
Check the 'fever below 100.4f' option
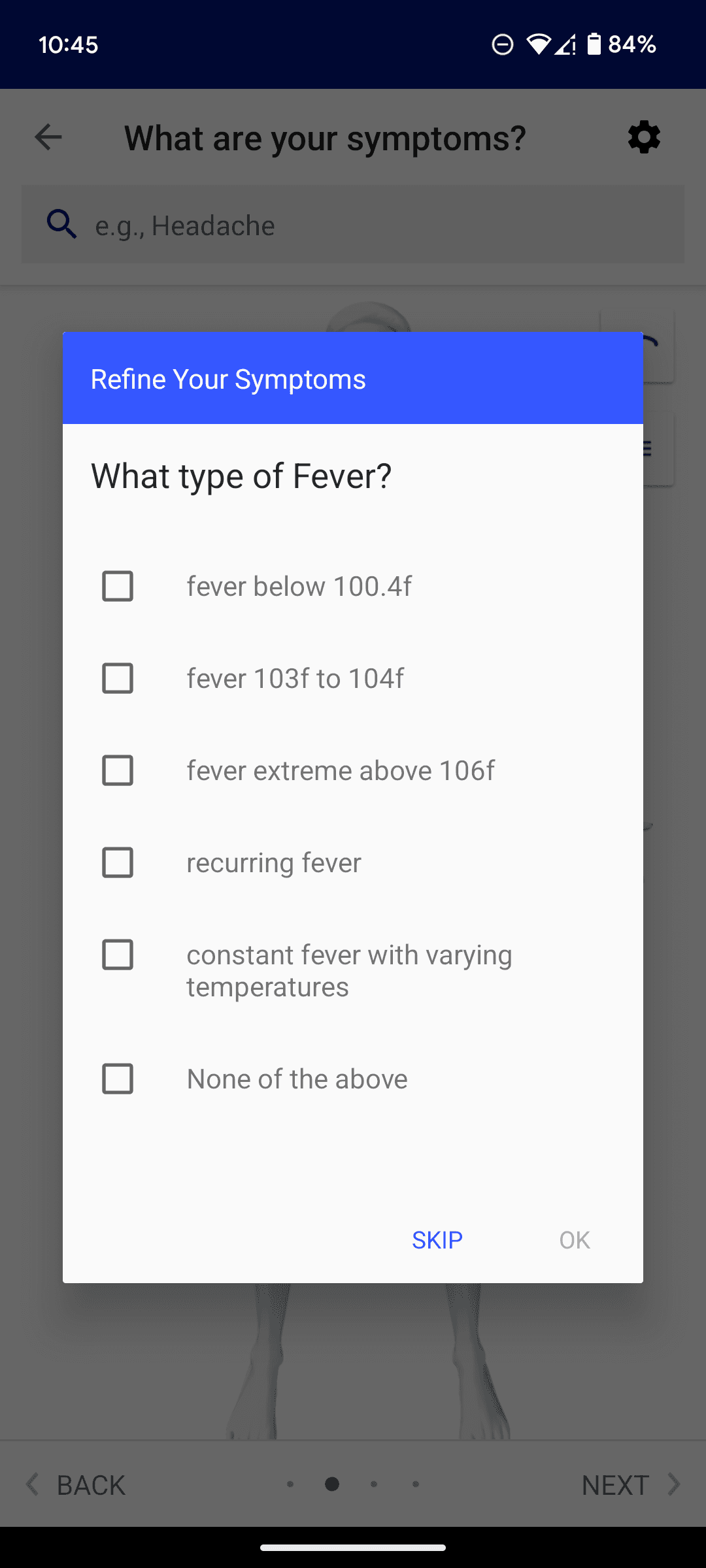[x=118, y=586]
